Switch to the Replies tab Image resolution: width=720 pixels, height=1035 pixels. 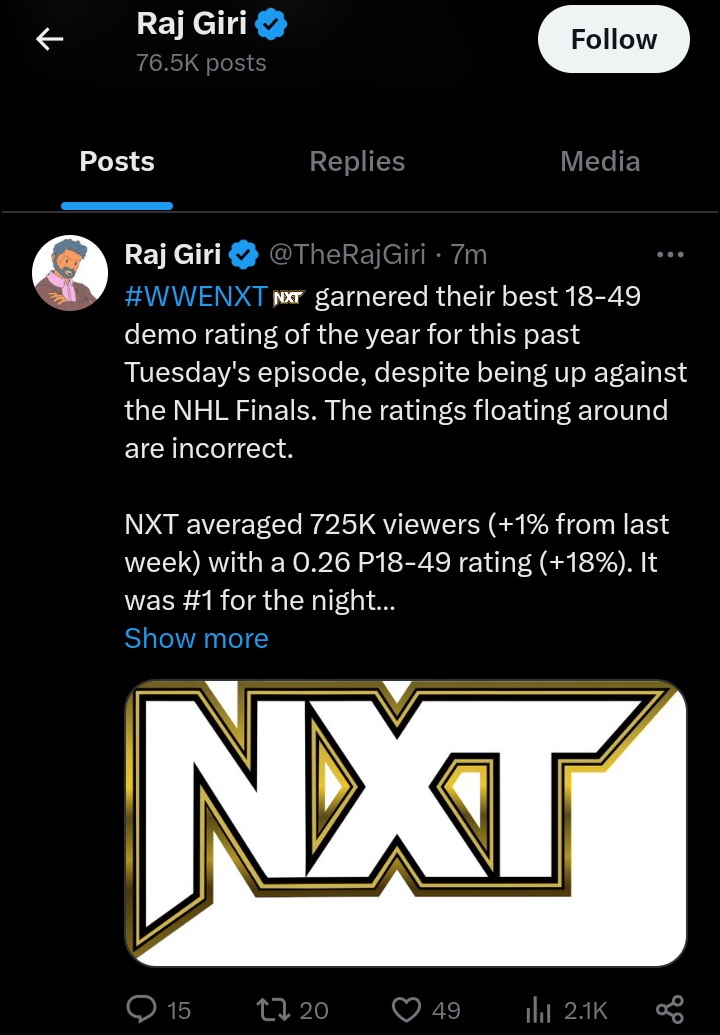pyautogui.click(x=357, y=162)
